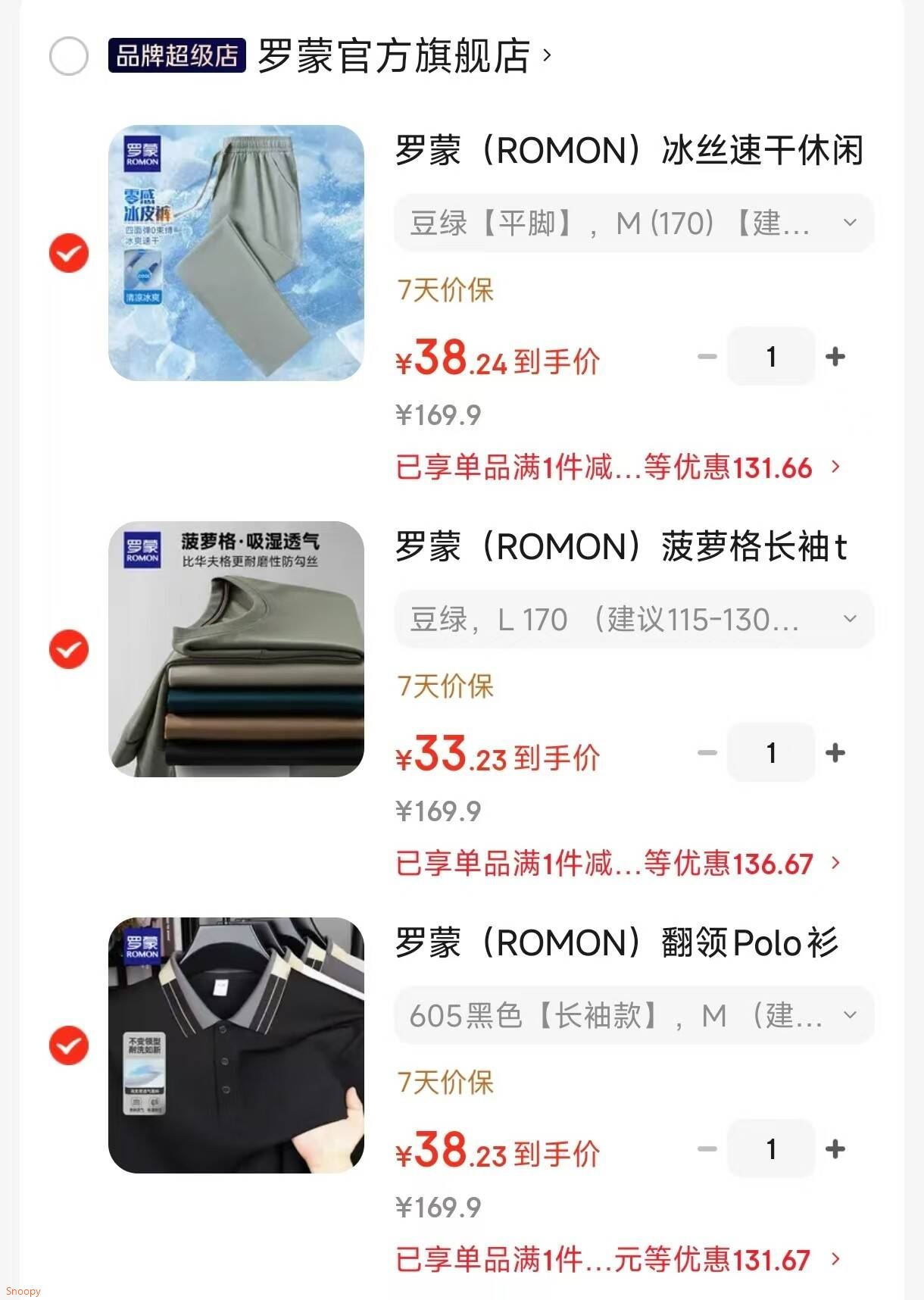Image resolution: width=924 pixels, height=1300 pixels.
Task: Decrease quantity of the Polo shirt
Action: tap(707, 1148)
